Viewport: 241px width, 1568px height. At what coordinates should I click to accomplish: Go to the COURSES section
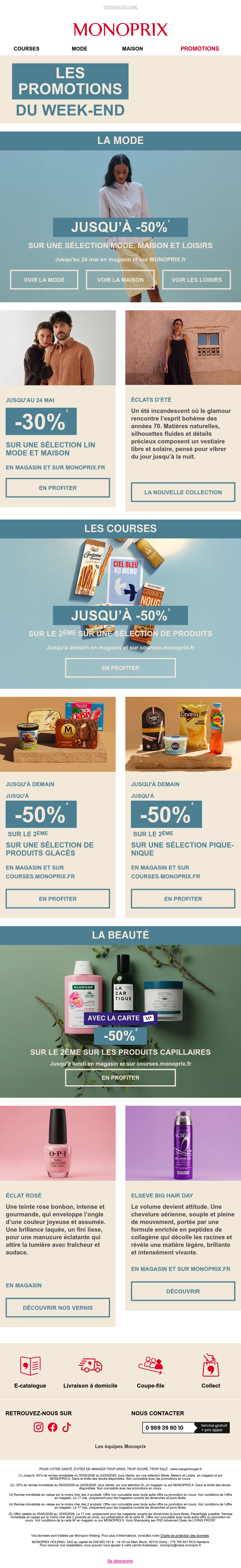[26, 49]
